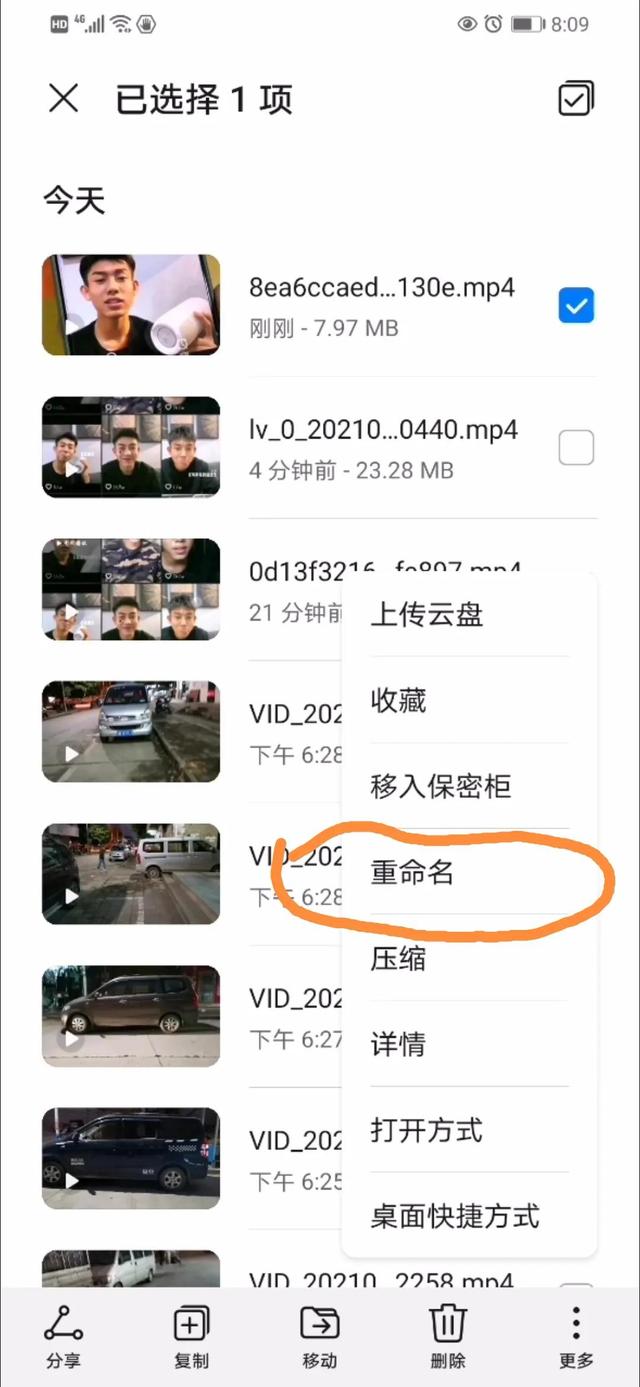
Task: Choose 重命名 to rename the file
Action: click(413, 872)
